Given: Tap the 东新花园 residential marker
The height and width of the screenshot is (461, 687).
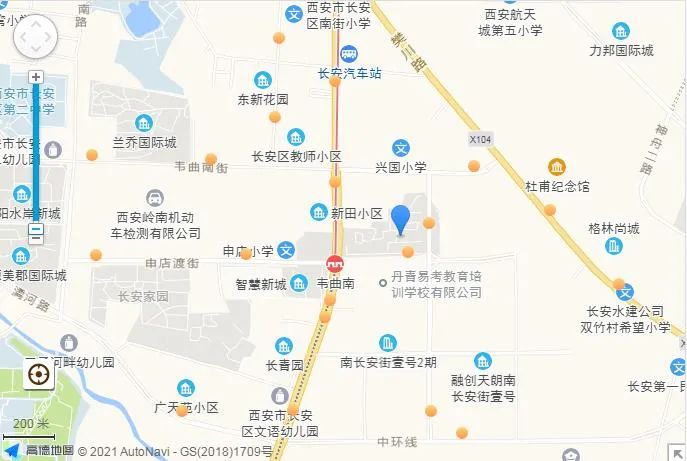Looking at the screenshot, I should pyautogui.click(x=262, y=80).
